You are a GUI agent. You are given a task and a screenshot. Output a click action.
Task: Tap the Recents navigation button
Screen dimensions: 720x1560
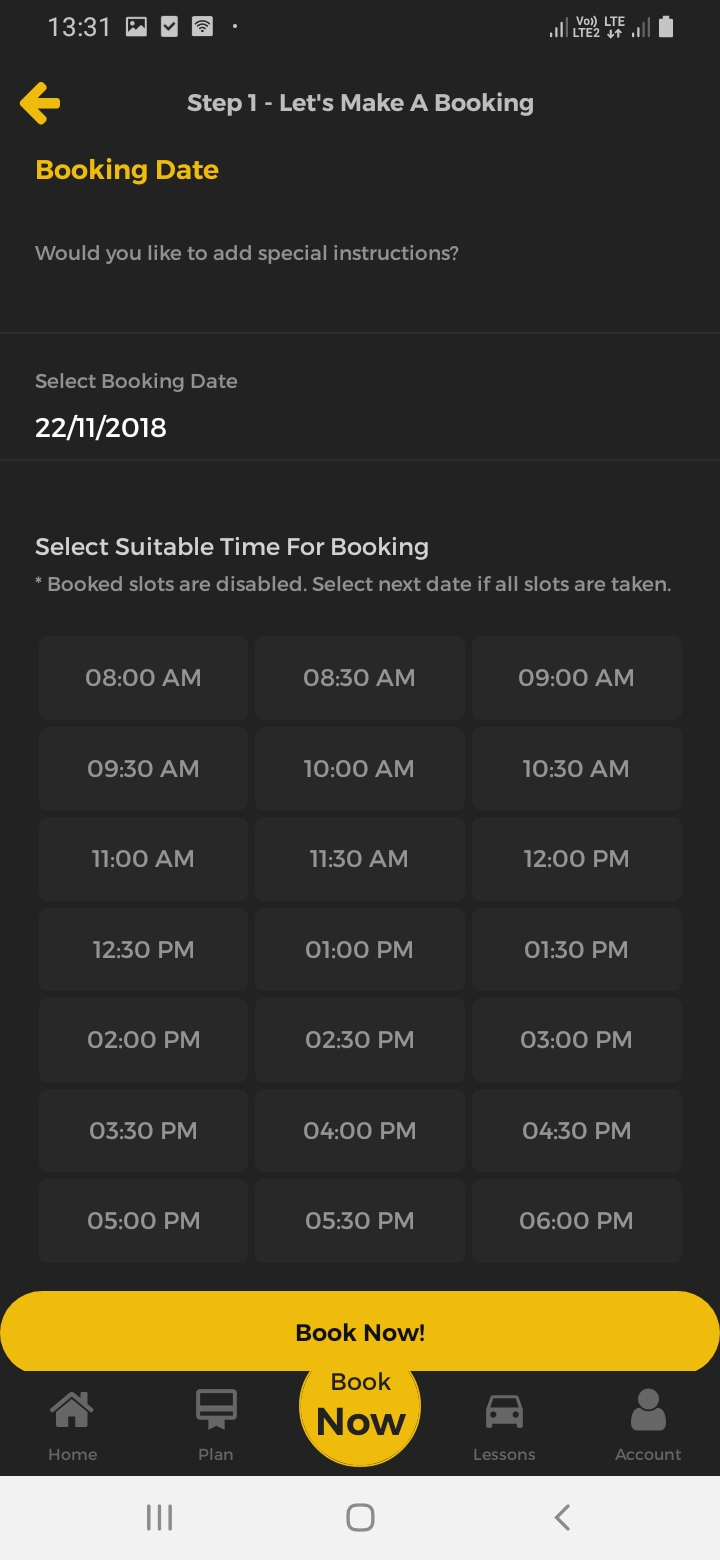[x=159, y=1516]
